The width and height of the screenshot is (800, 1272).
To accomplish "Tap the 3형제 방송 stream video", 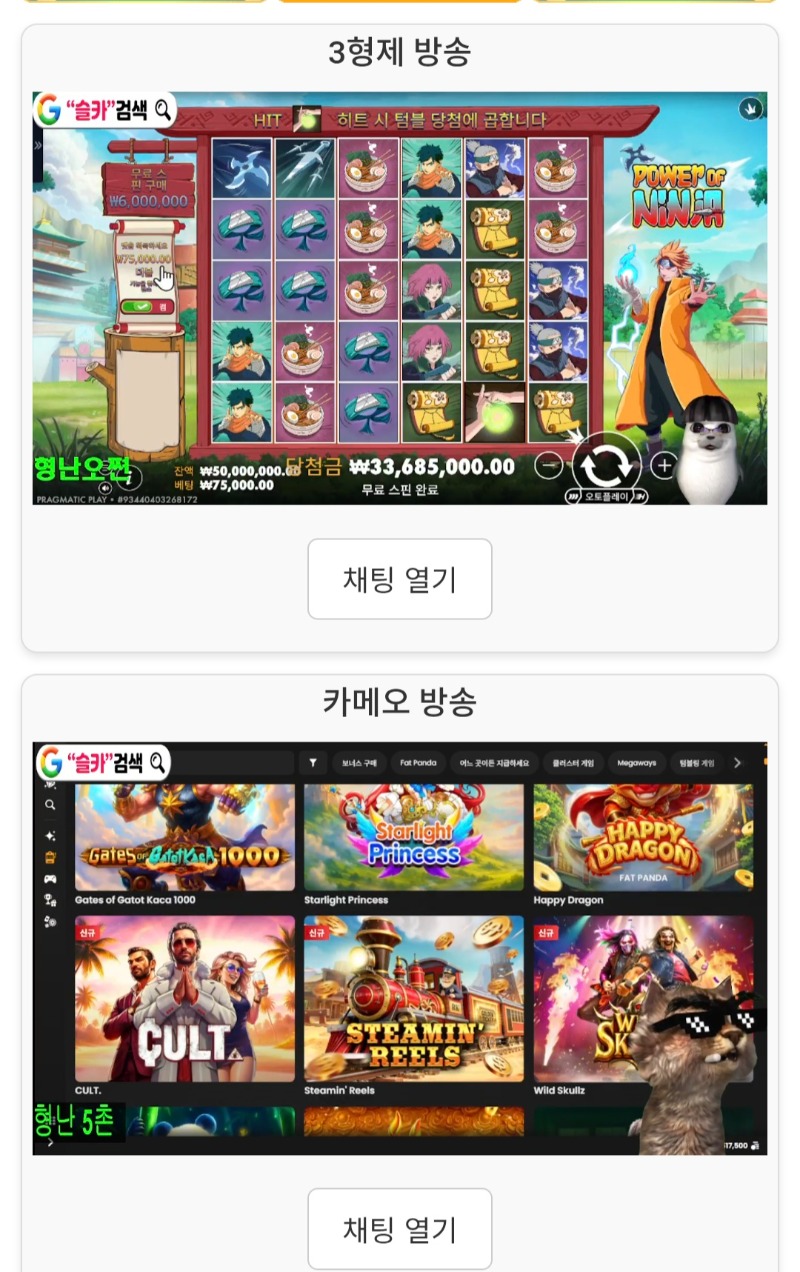I will [x=399, y=298].
